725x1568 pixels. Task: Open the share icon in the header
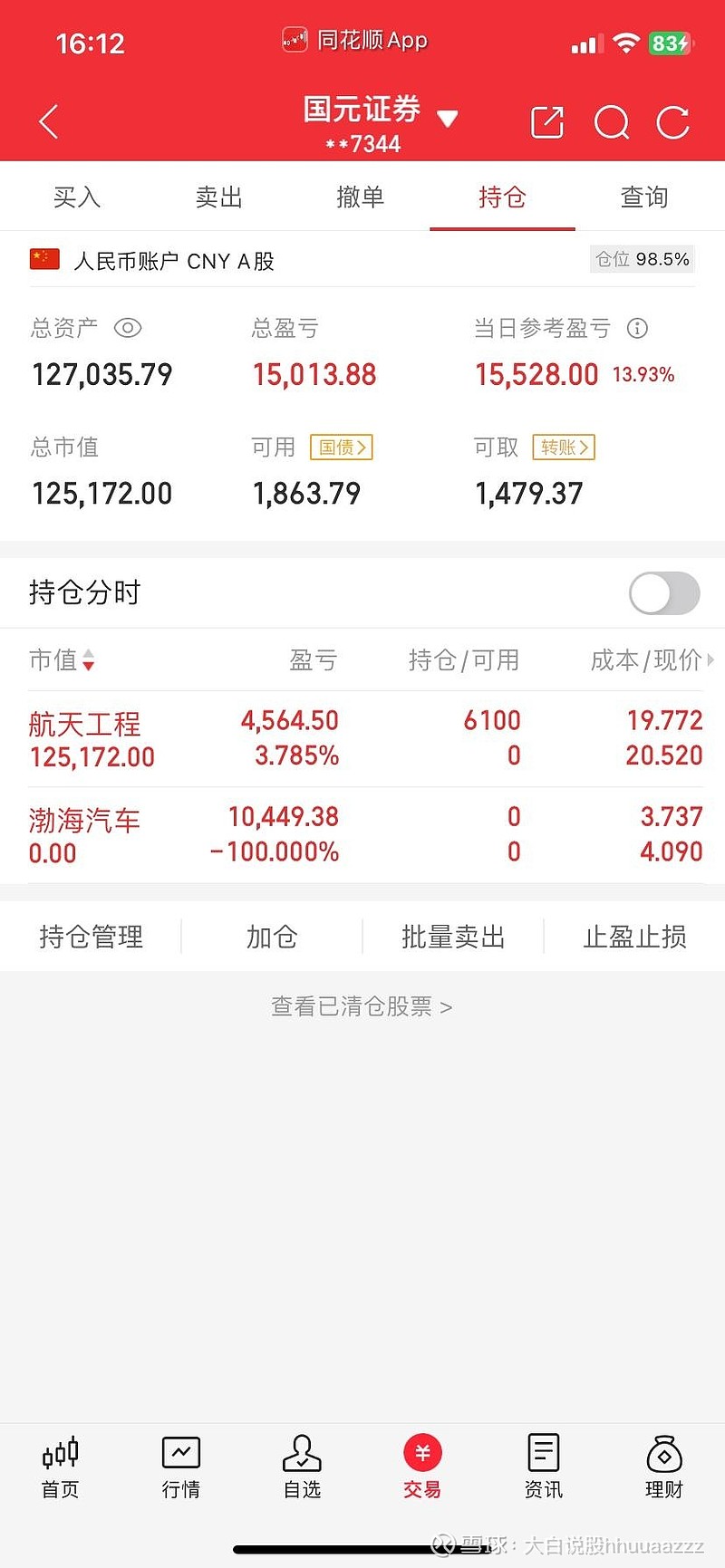click(546, 121)
